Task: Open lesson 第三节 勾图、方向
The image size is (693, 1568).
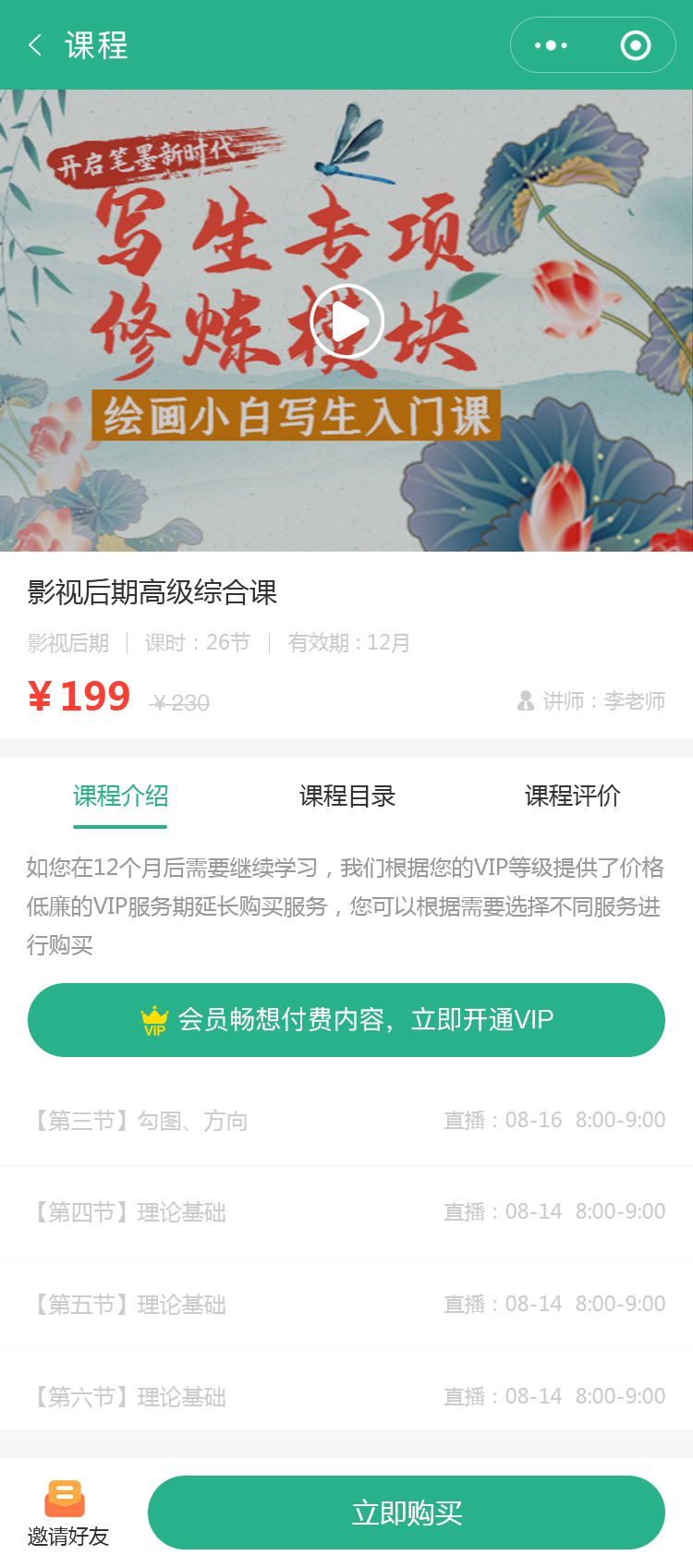Action: point(346,1121)
